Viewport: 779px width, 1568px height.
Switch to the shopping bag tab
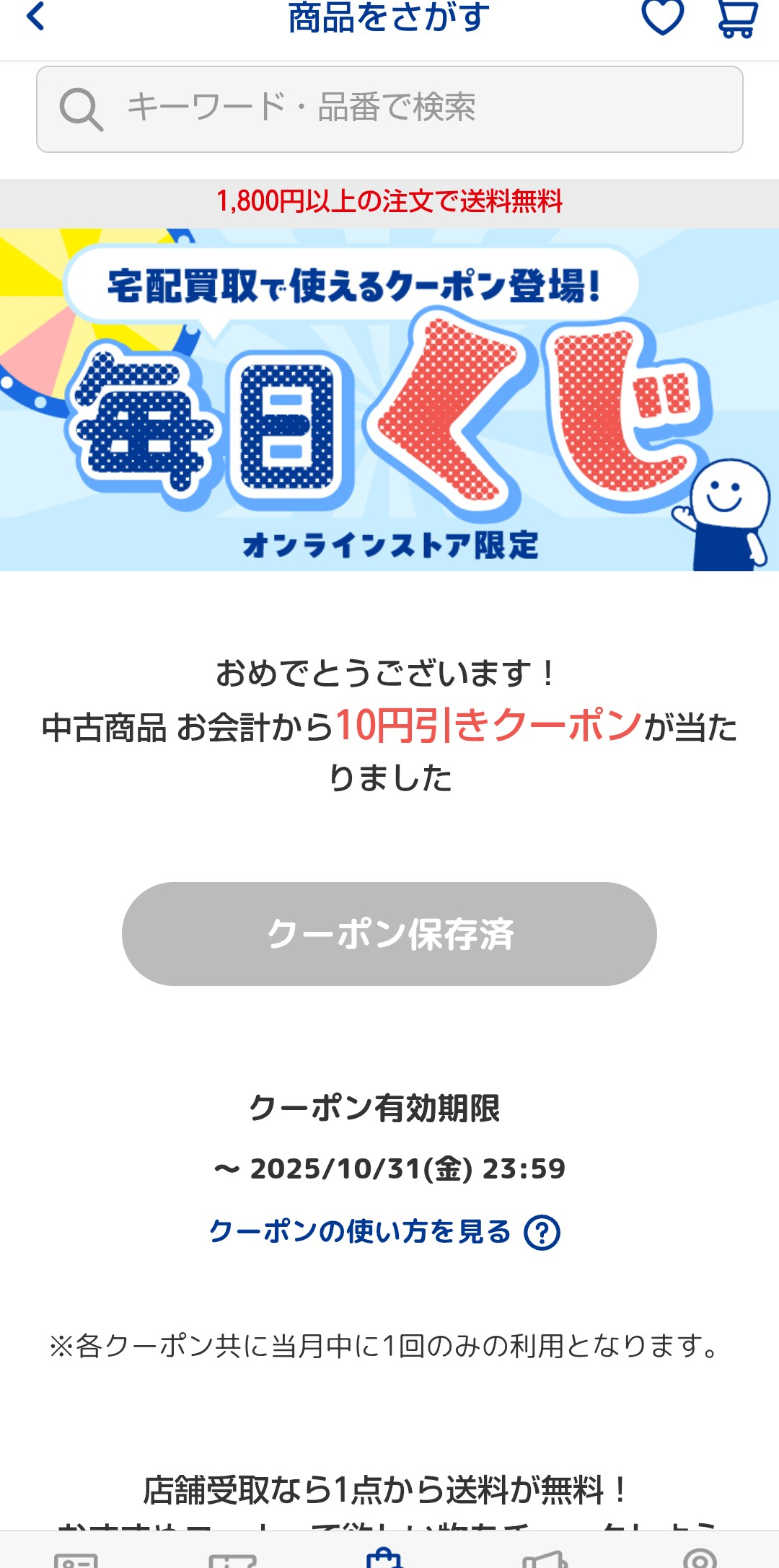[384, 1558]
